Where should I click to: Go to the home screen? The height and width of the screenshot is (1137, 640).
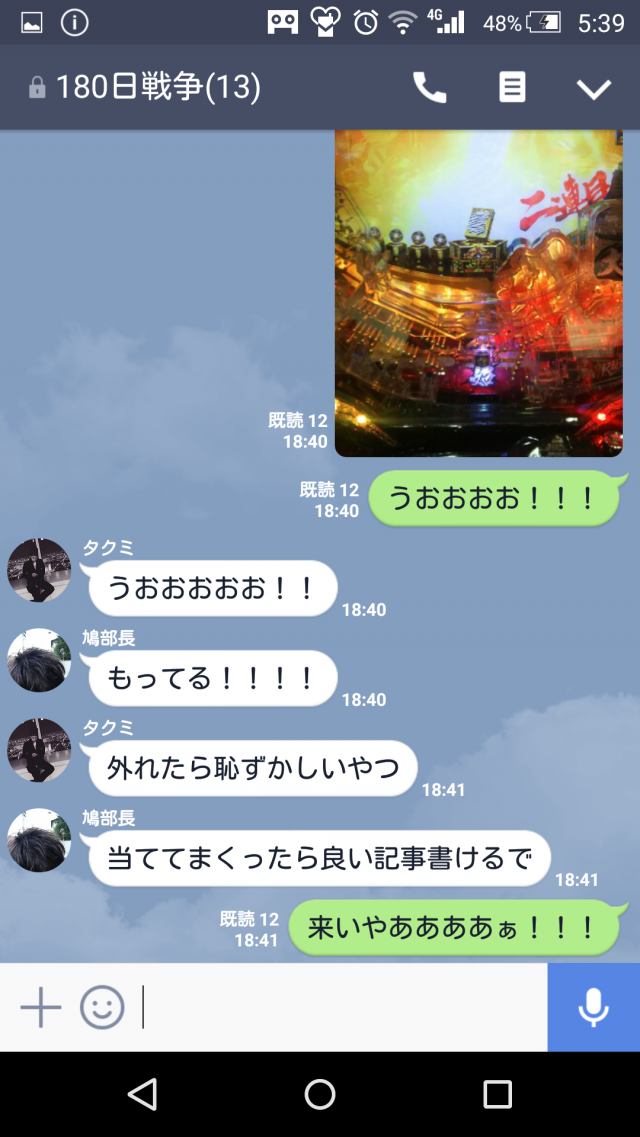point(320,1094)
